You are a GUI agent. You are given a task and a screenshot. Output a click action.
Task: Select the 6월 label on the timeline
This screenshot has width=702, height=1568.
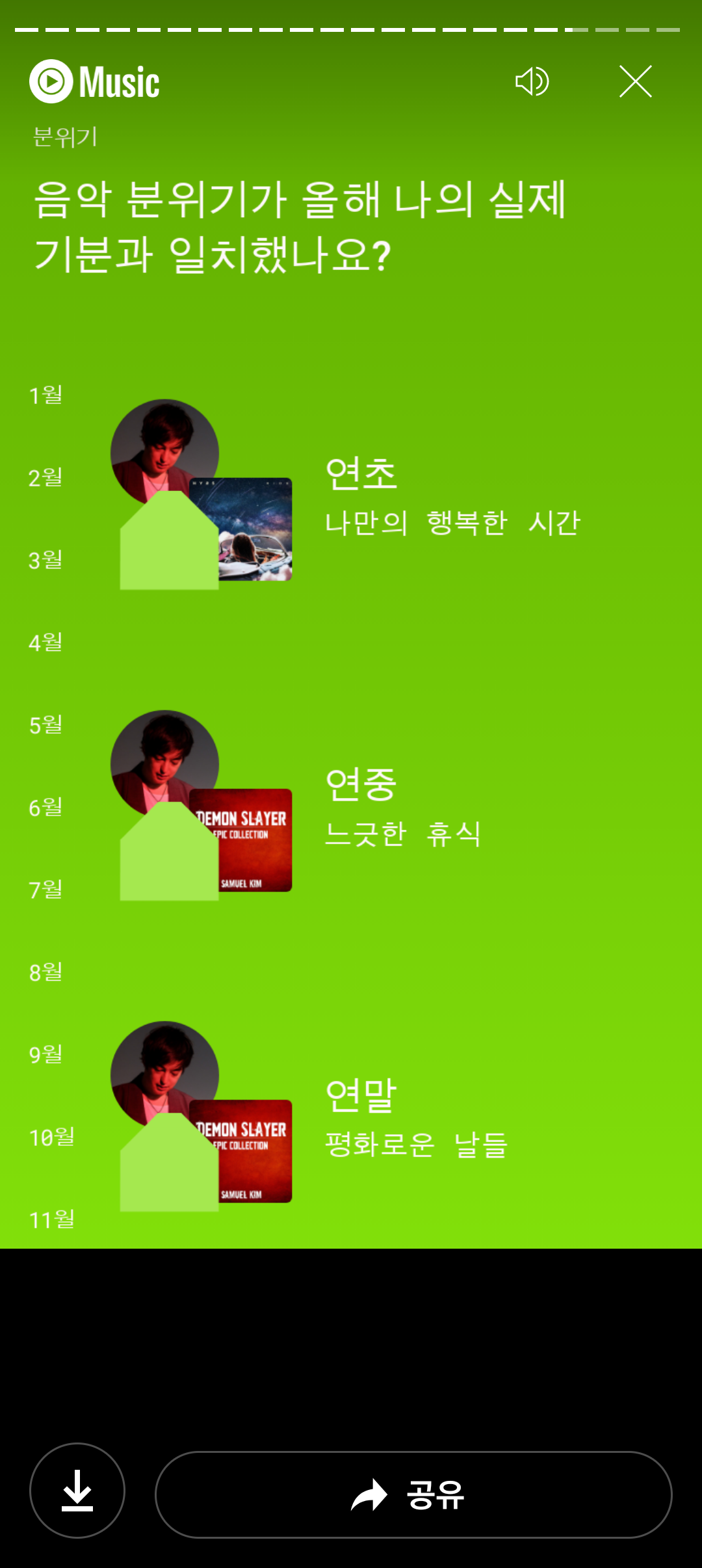pyautogui.click(x=44, y=806)
